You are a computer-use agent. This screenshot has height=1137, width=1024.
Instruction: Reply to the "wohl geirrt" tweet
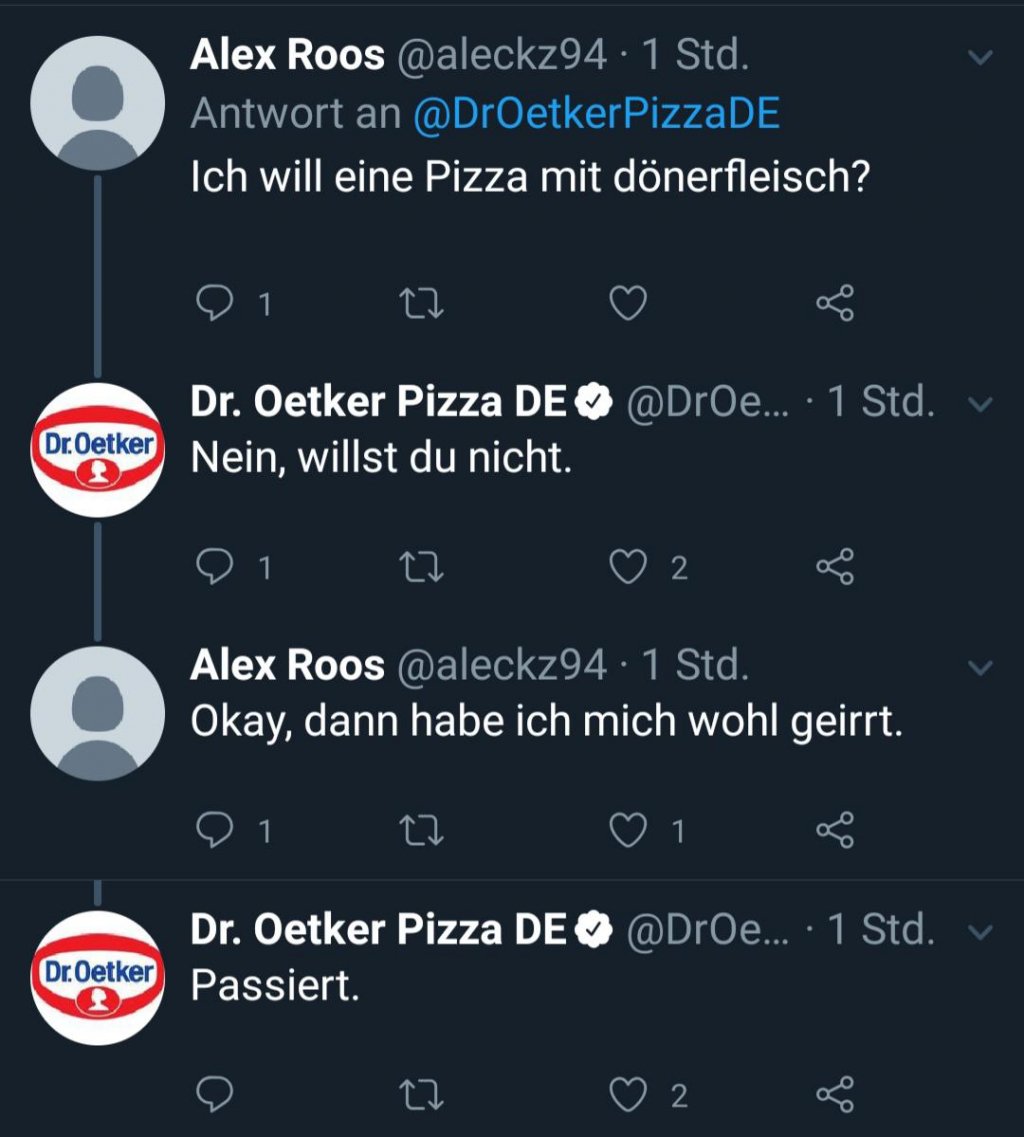(x=212, y=830)
